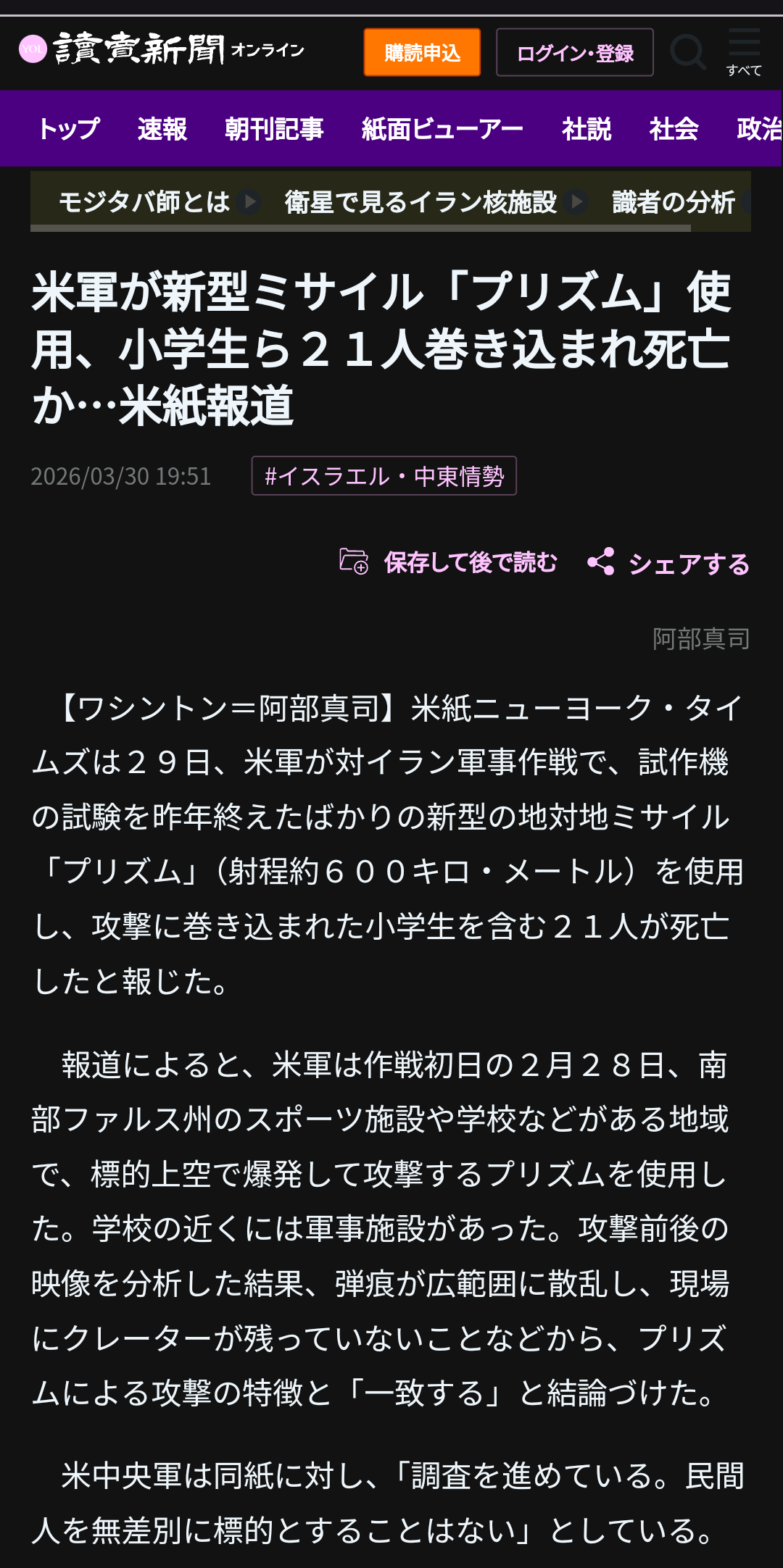
Task: Go to 読売新聞オンライン home via logo
Action: tap(161, 49)
